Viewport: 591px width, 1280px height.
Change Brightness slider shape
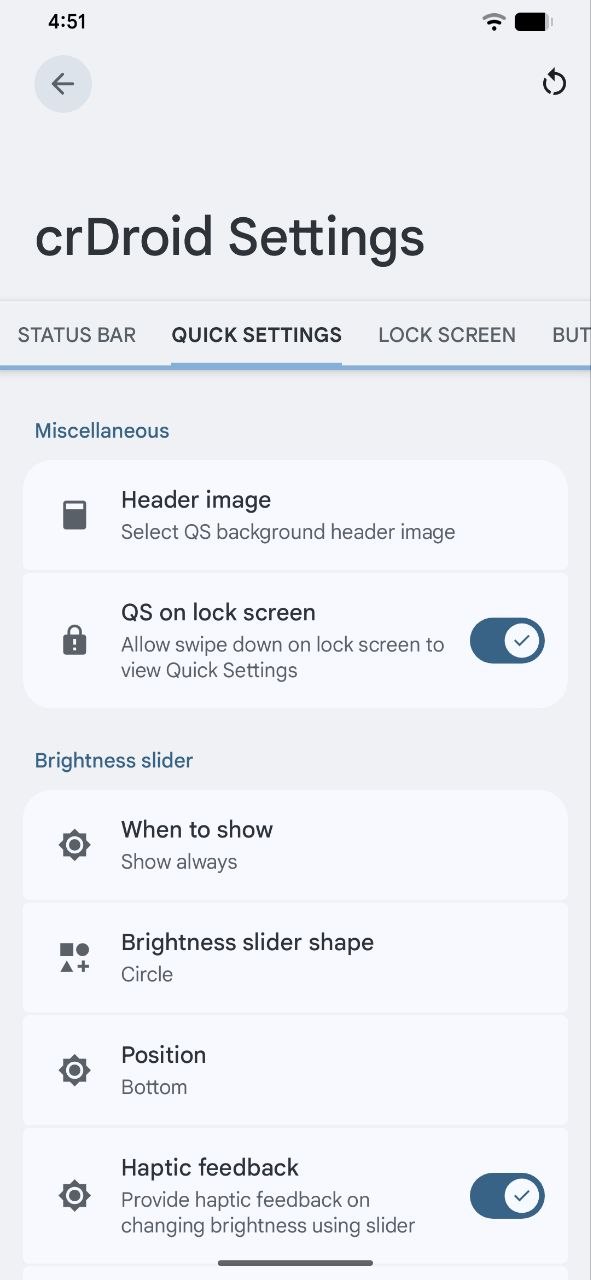tap(295, 958)
